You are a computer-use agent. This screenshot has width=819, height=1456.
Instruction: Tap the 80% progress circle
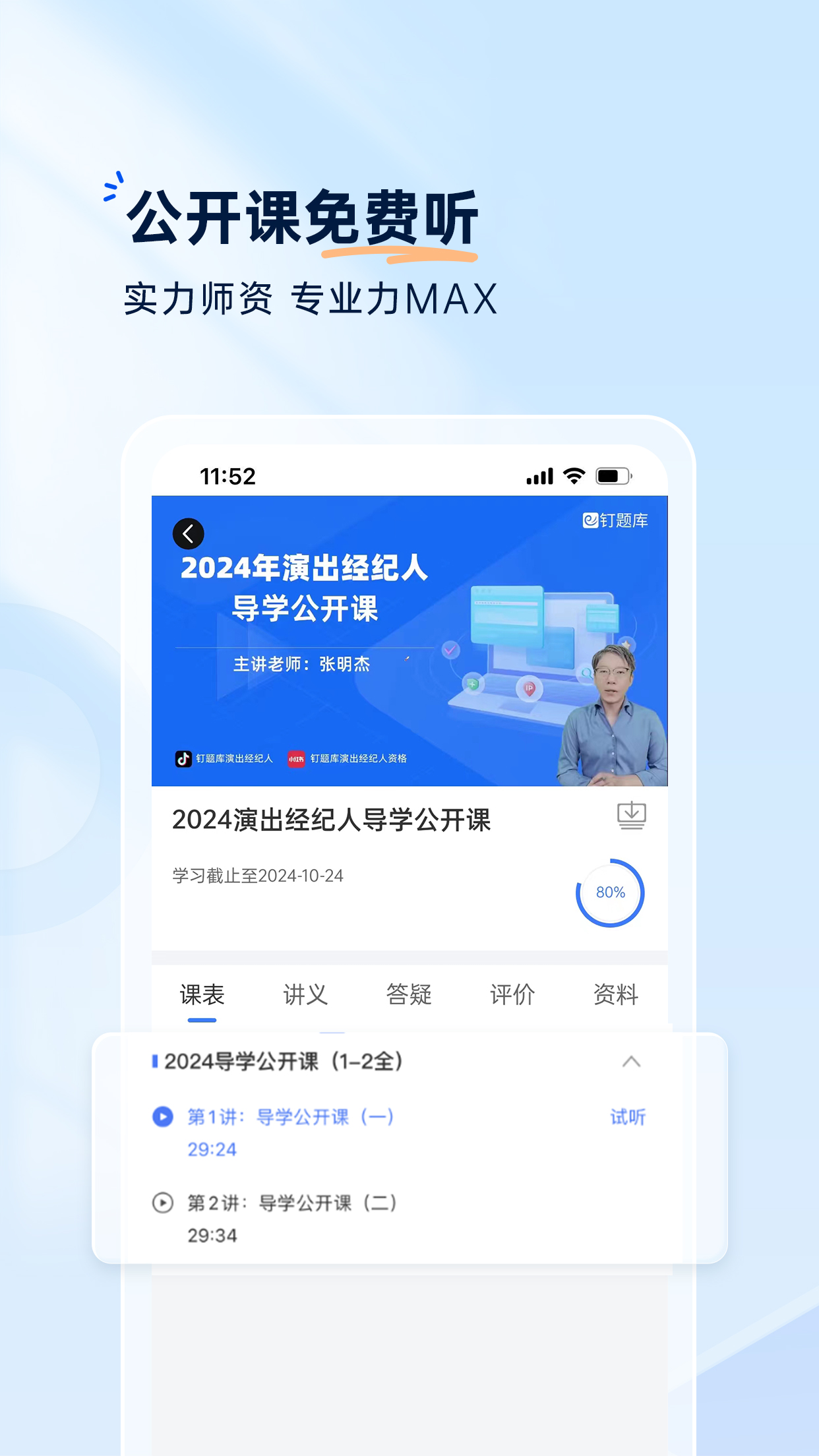pyautogui.click(x=610, y=892)
